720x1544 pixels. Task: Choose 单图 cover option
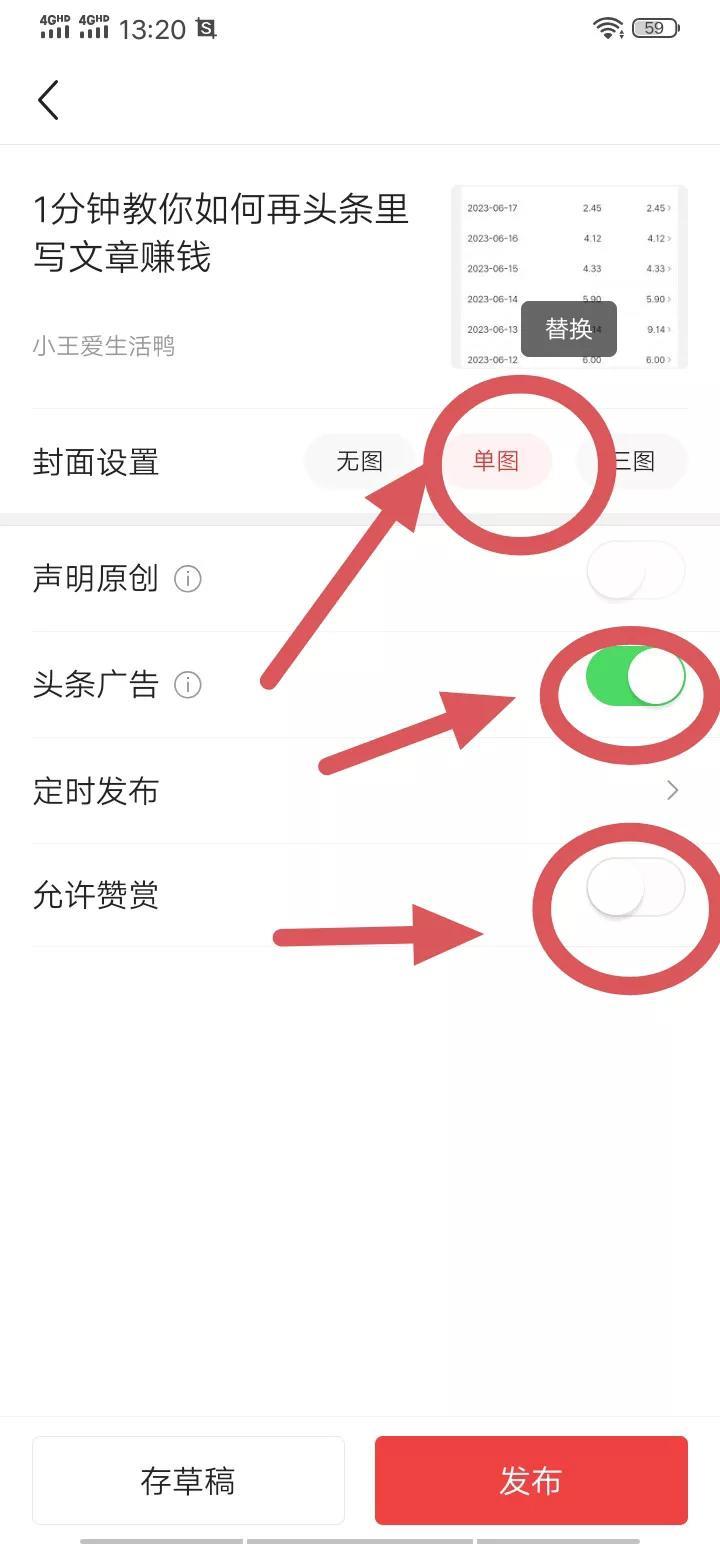pos(496,461)
